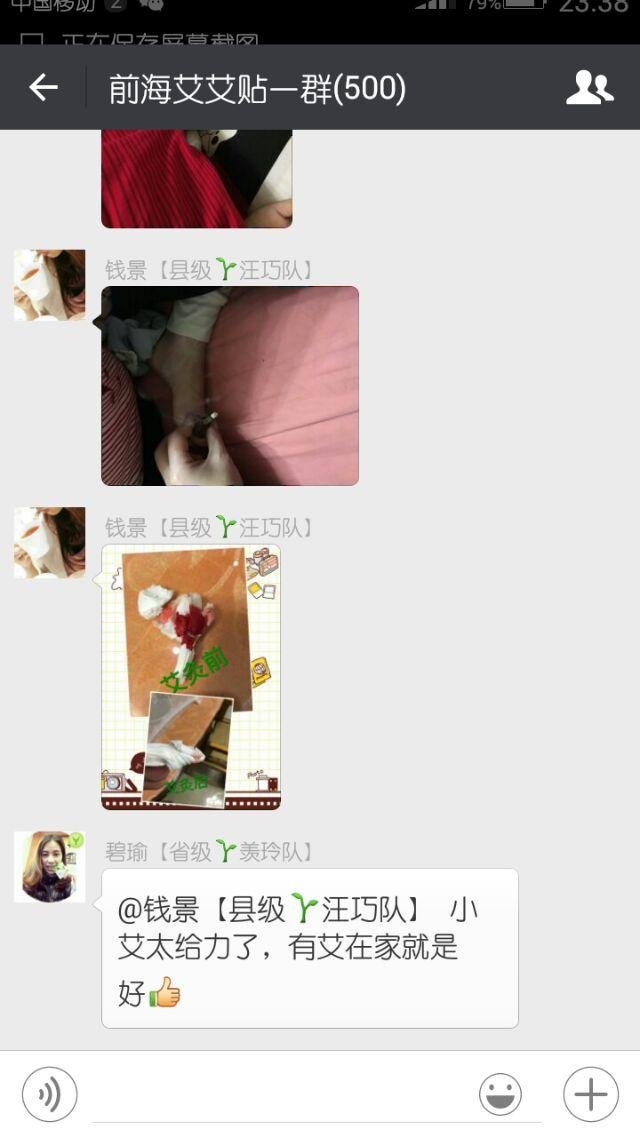The width and height of the screenshot is (640, 1137).
Task: Open 钱景's avatar beside the collage image
Action: click(49, 542)
